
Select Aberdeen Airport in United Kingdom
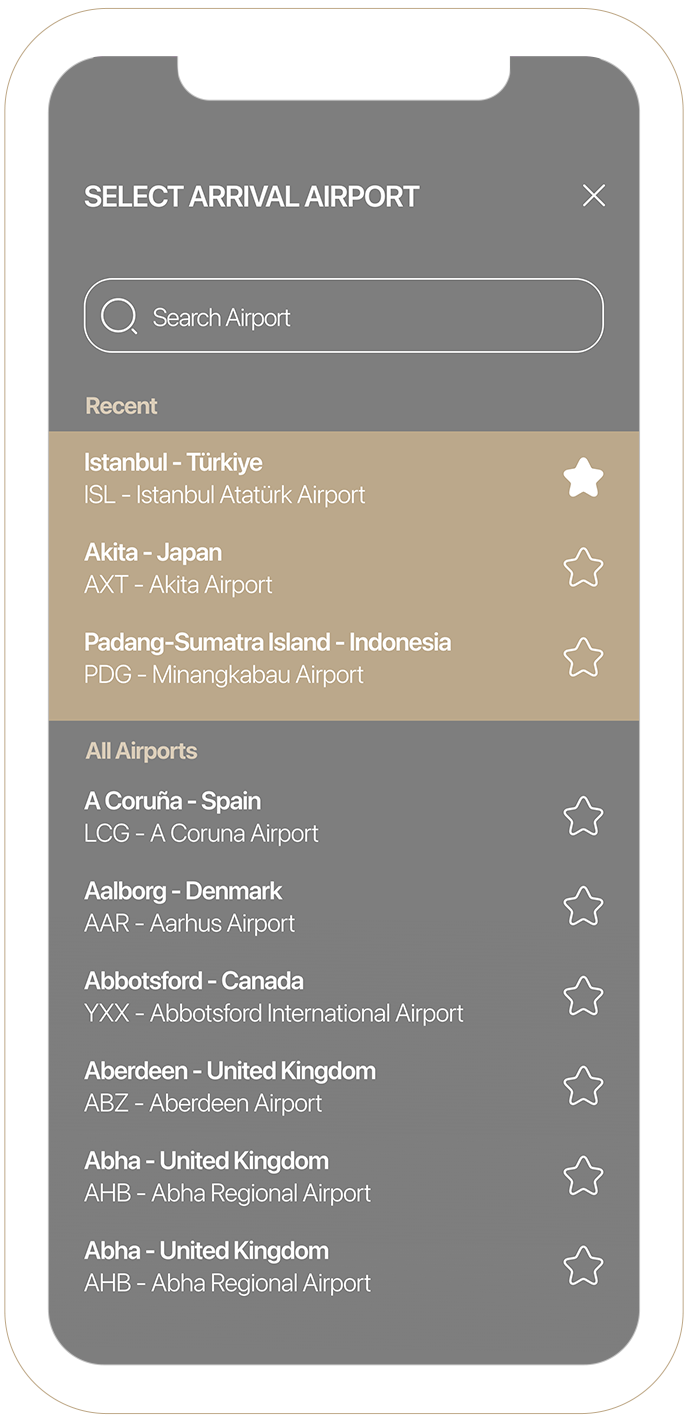click(x=230, y=1087)
